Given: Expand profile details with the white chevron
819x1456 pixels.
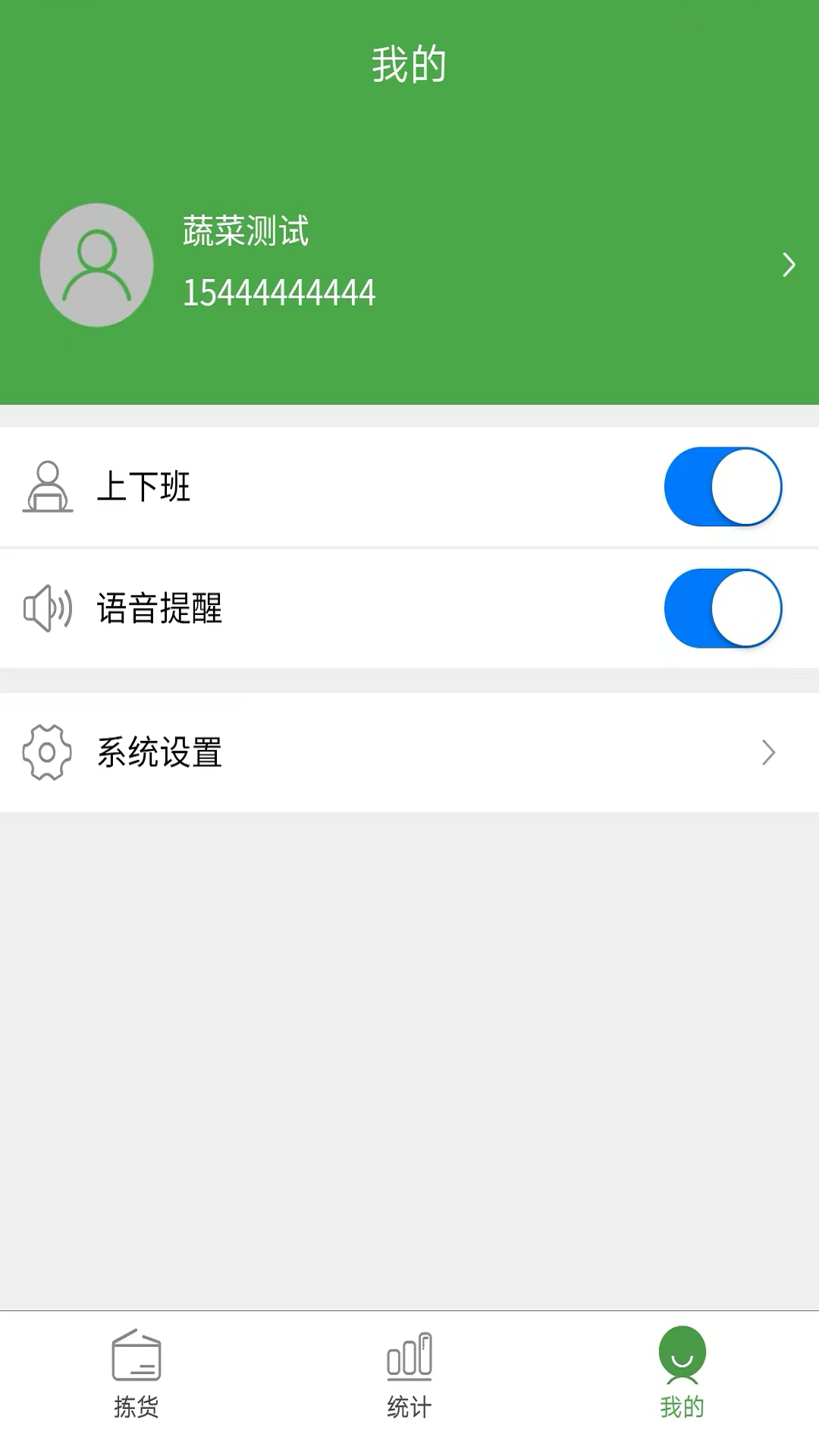Looking at the screenshot, I should point(788,265).
